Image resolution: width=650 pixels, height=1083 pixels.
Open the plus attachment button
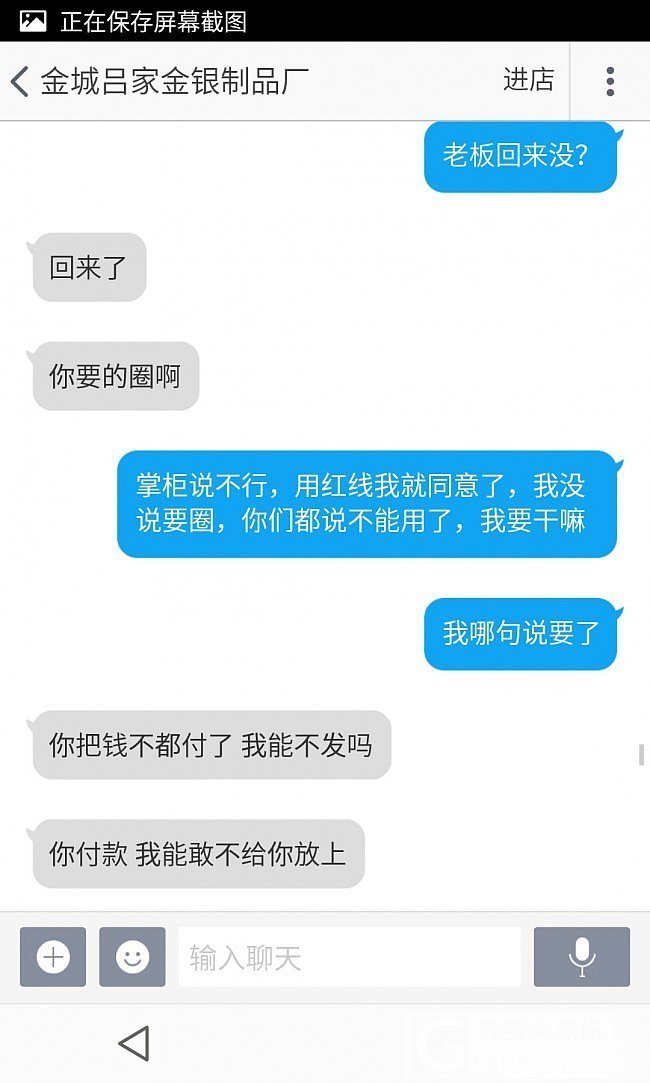(53, 957)
